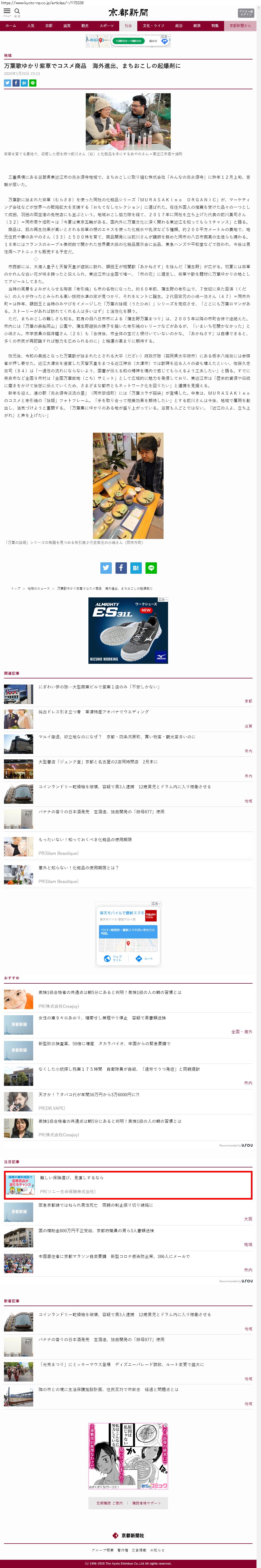Image resolution: width=261 pixels, height=1568 pixels.
Task: Switch to the ホーム tab
Action: pyautogui.click(x=11, y=26)
